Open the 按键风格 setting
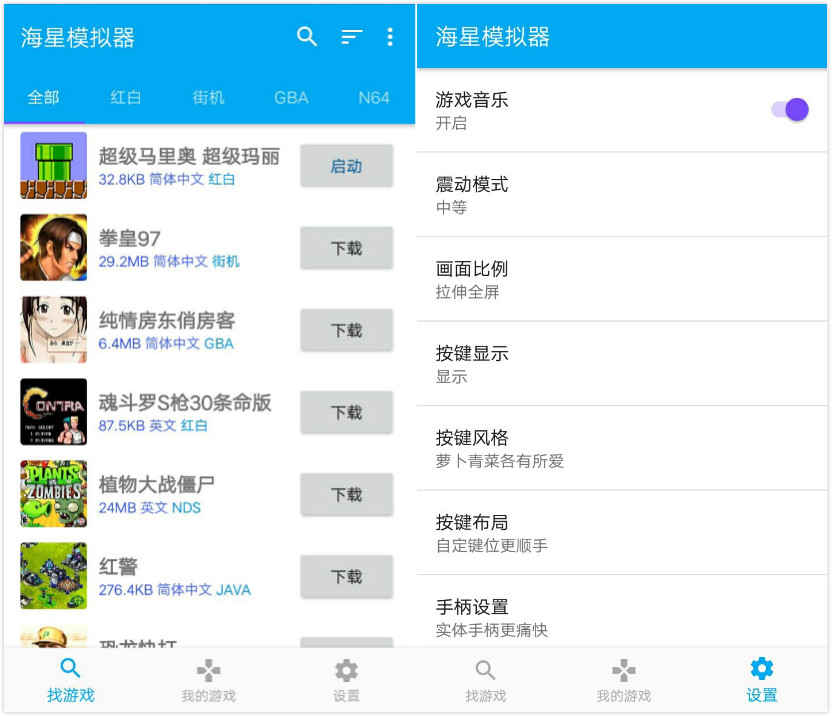Image resolution: width=832 pixels, height=716 pixels. pos(622,448)
